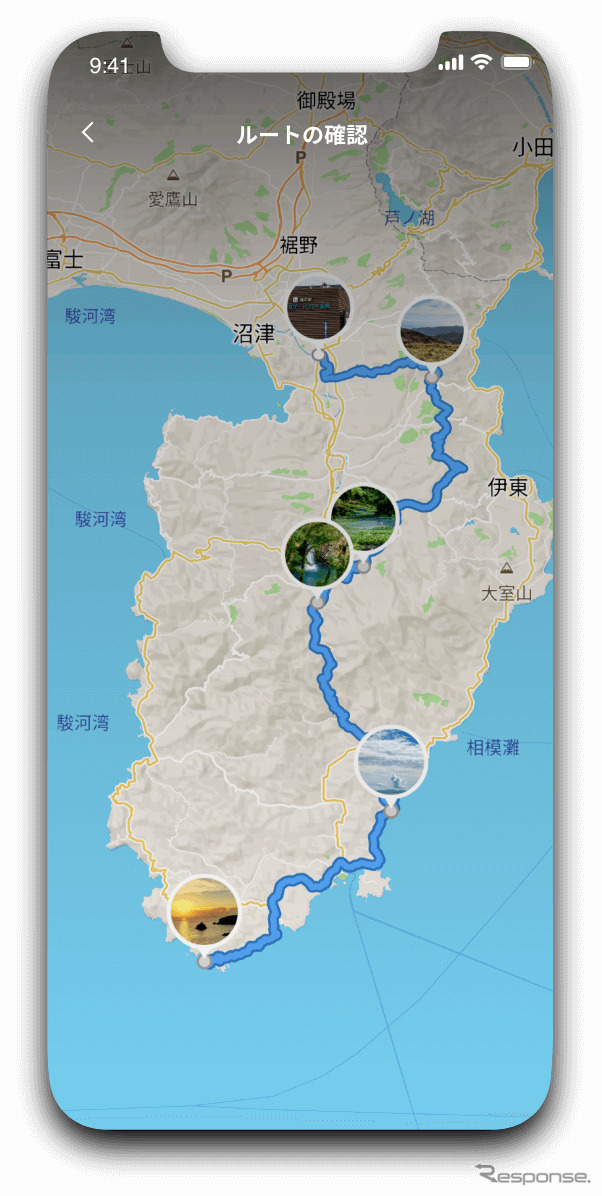602x1196 pixels.
Task: Open the sunset photo pin at the southern tip
Action: 204,910
